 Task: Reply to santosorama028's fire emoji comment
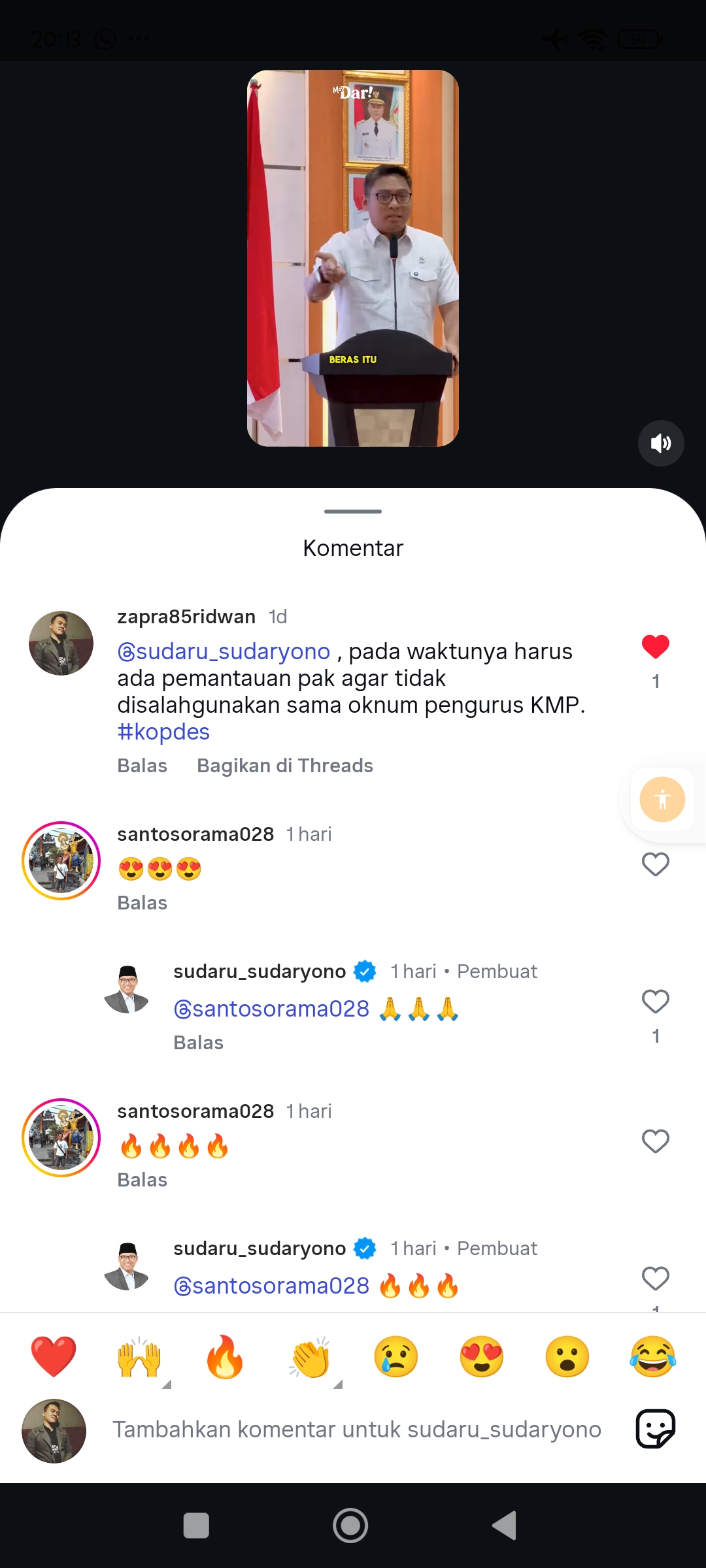(x=142, y=1180)
